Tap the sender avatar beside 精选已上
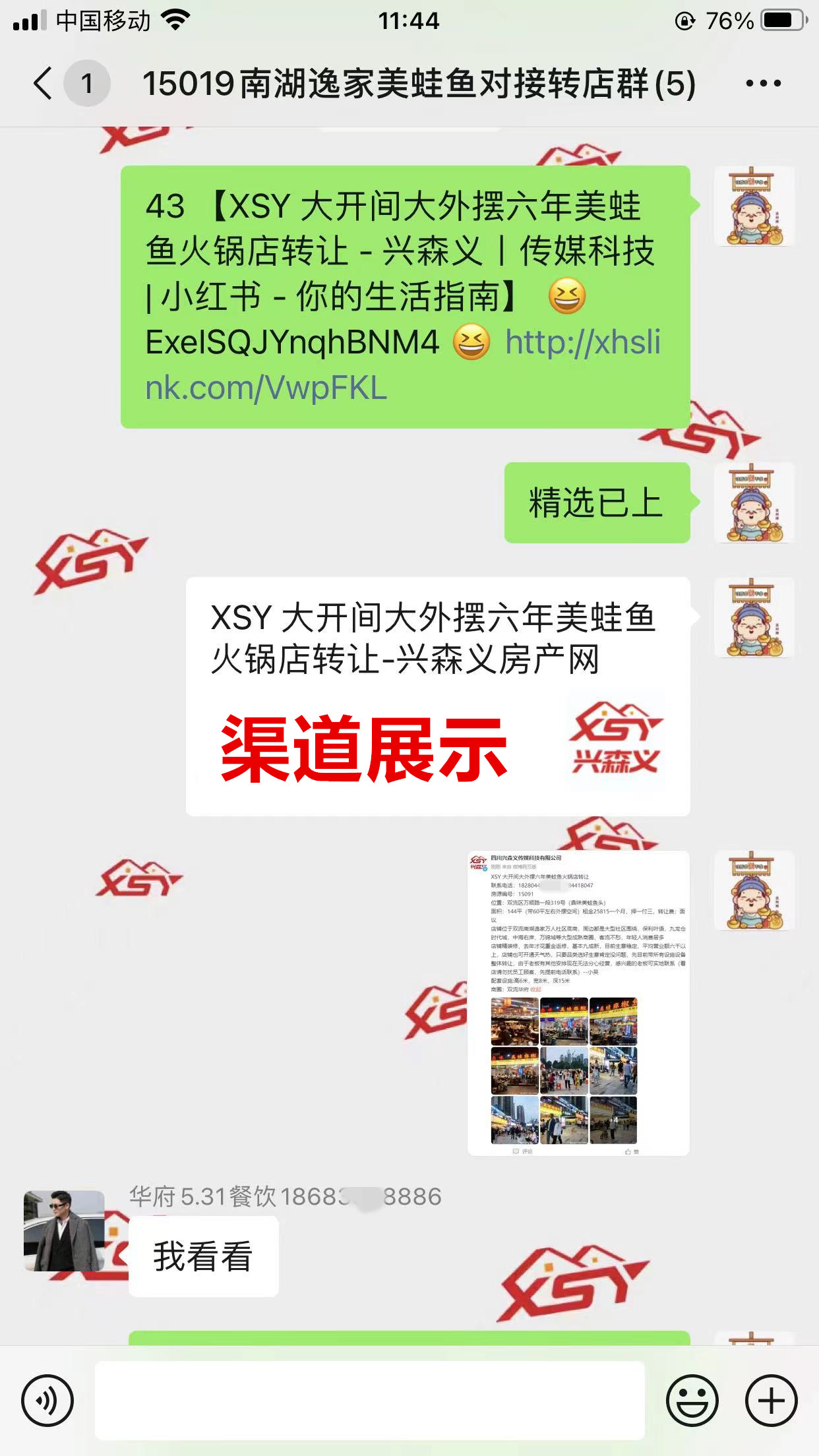819x1456 pixels. click(754, 503)
